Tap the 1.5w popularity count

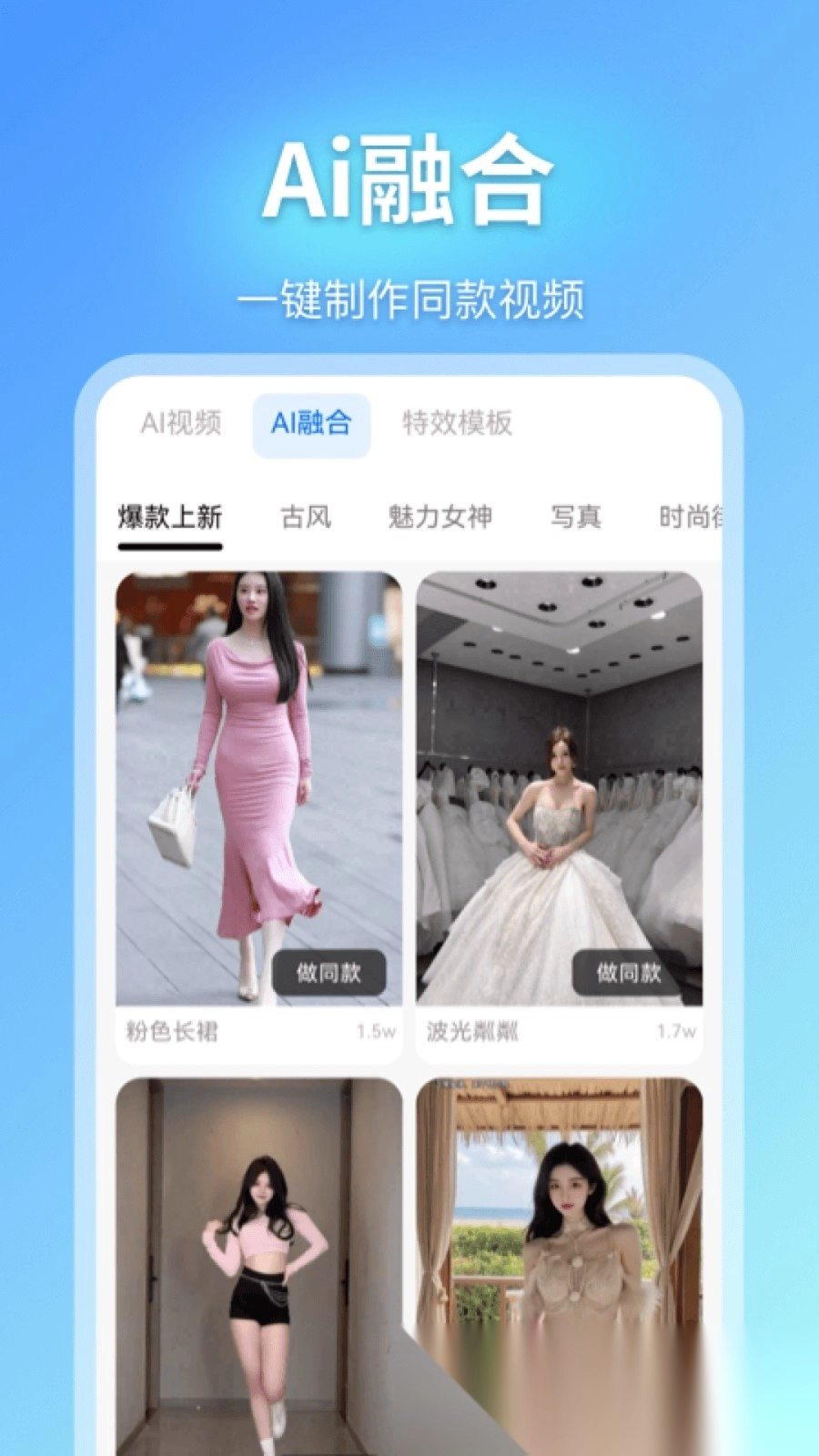(373, 1031)
